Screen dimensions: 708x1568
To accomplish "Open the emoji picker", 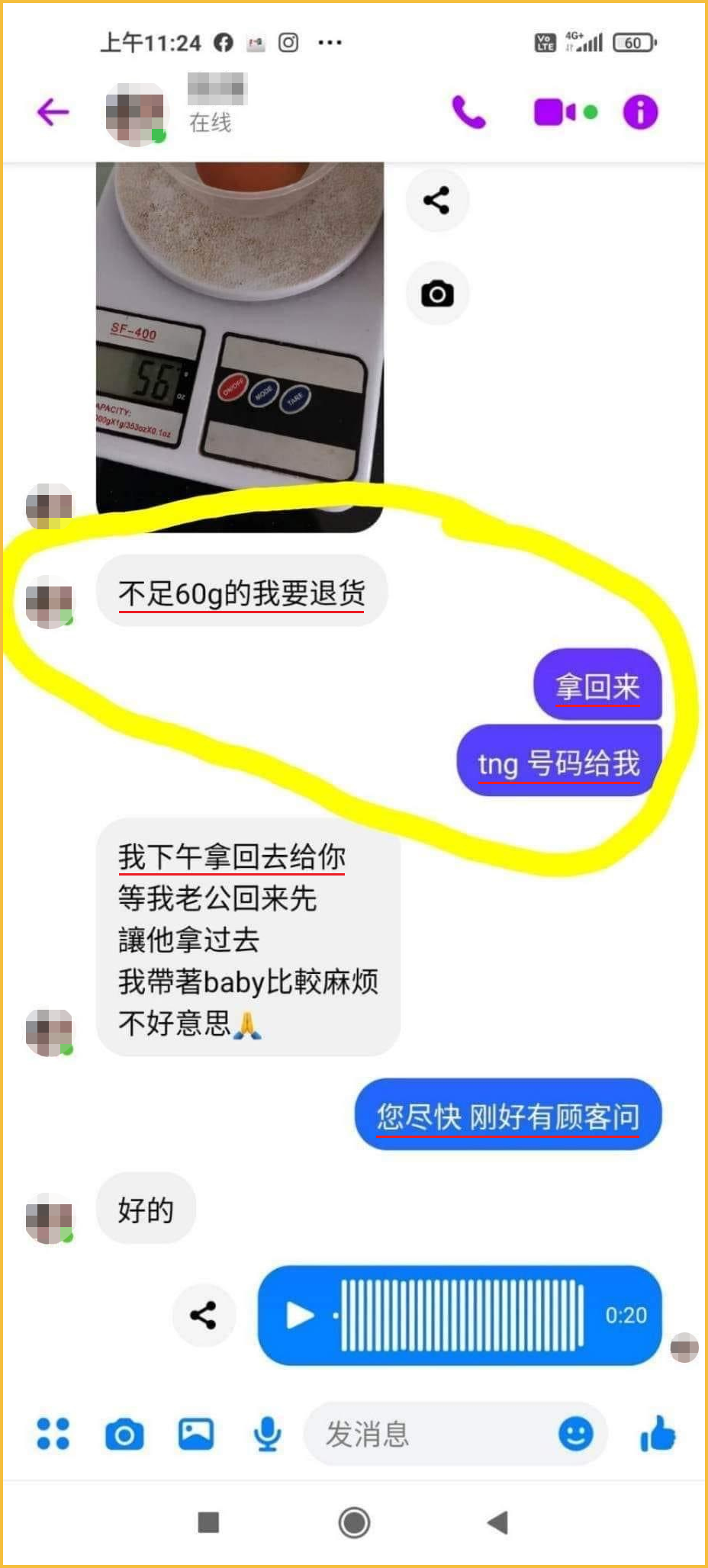I will pyautogui.click(x=575, y=1434).
